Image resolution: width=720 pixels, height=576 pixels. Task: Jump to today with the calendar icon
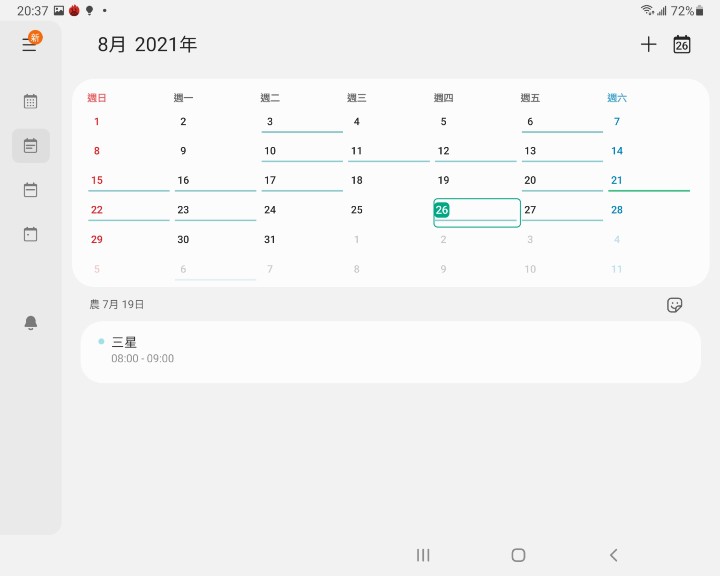pos(682,44)
